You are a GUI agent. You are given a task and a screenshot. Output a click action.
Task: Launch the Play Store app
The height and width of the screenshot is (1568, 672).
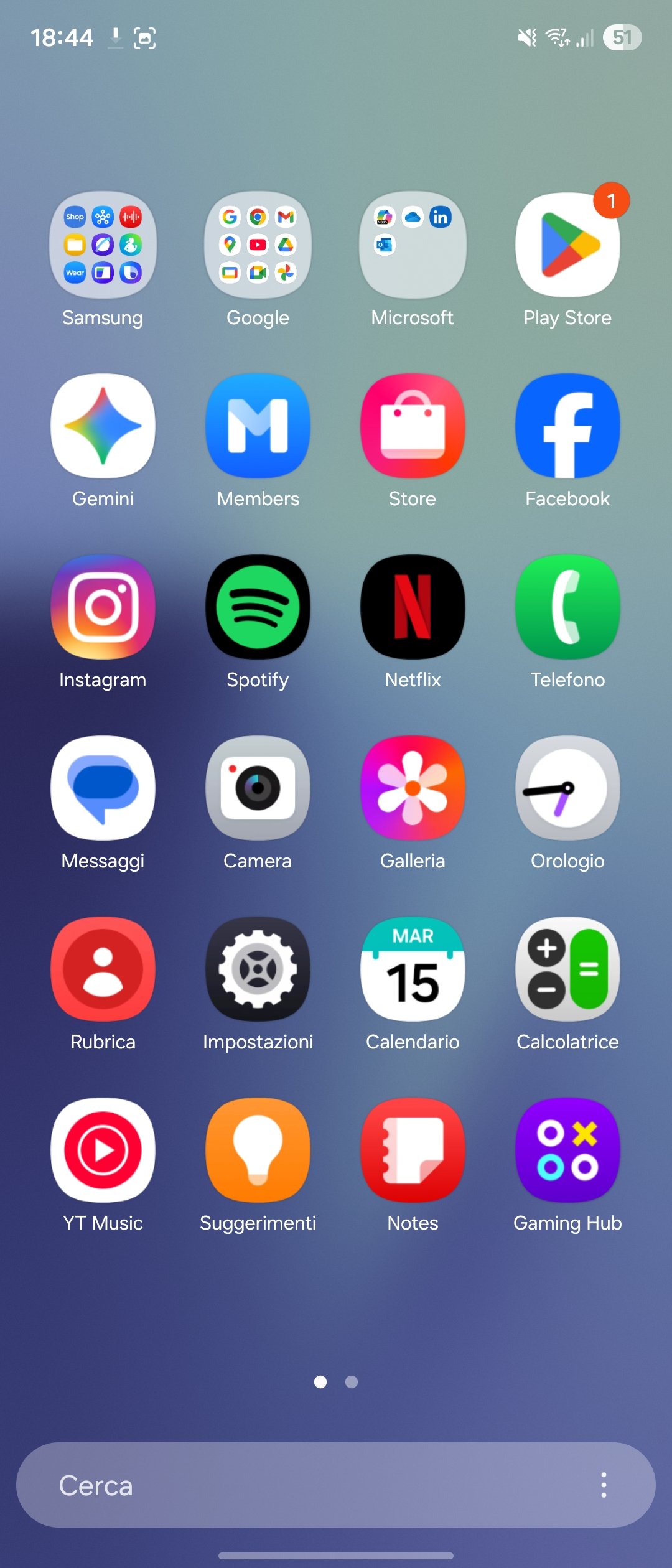pos(567,245)
